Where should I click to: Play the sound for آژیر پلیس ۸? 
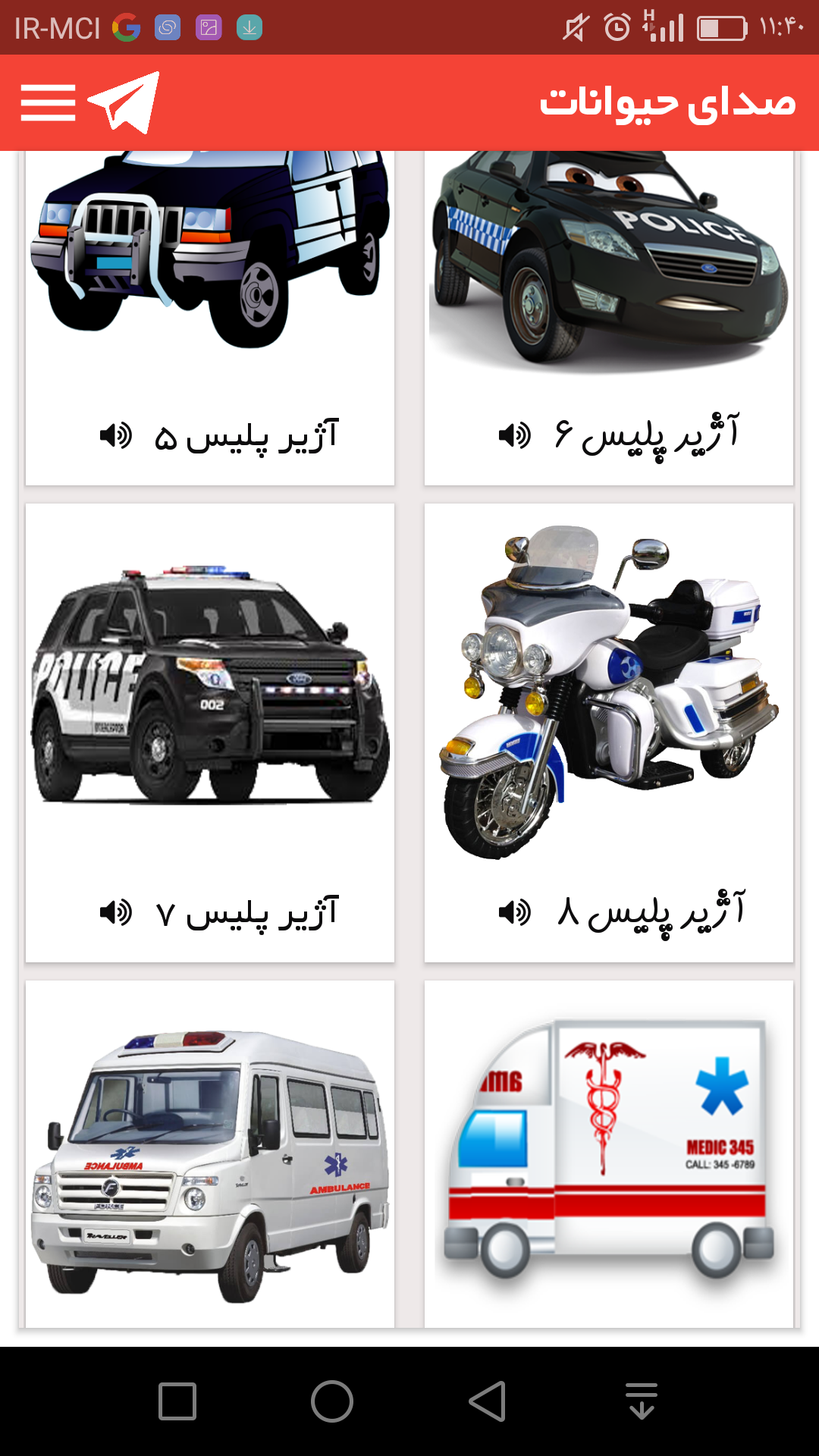(515, 912)
